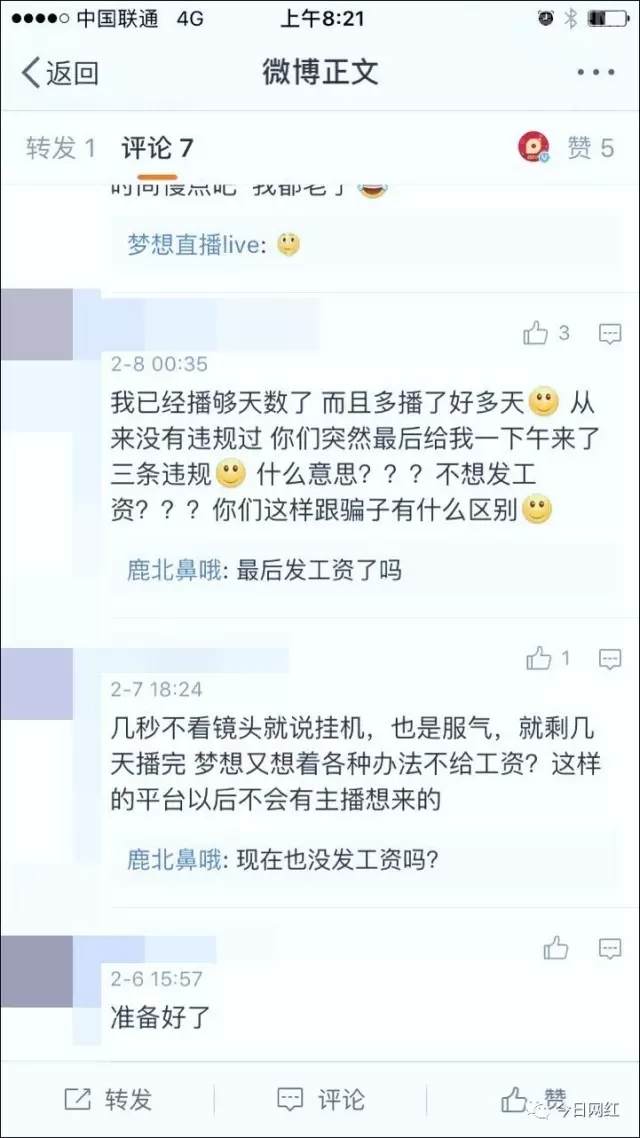The image size is (640, 1138).
Task: Open 梦想直播live reply
Action: pyautogui.click(x=213, y=245)
